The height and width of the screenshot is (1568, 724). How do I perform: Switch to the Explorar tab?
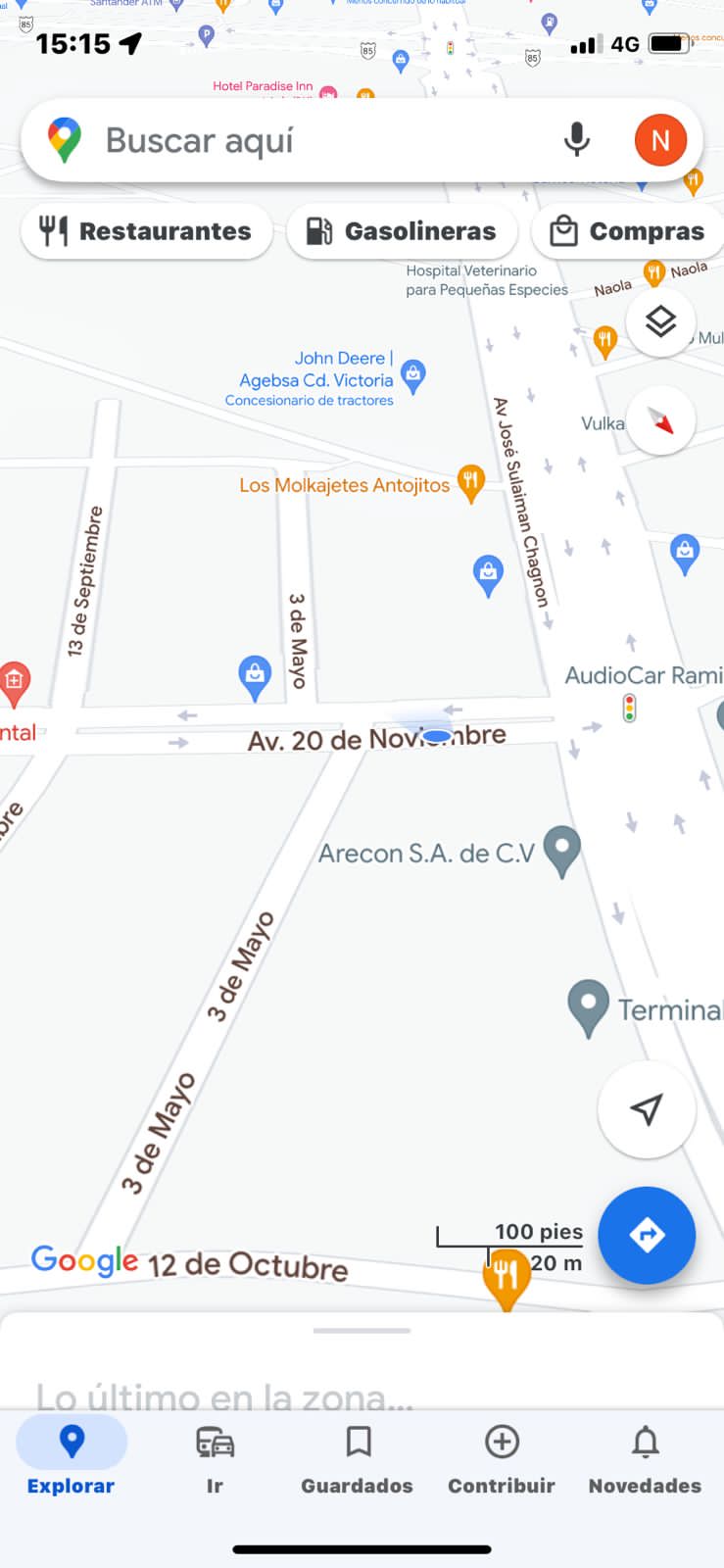point(72,1459)
